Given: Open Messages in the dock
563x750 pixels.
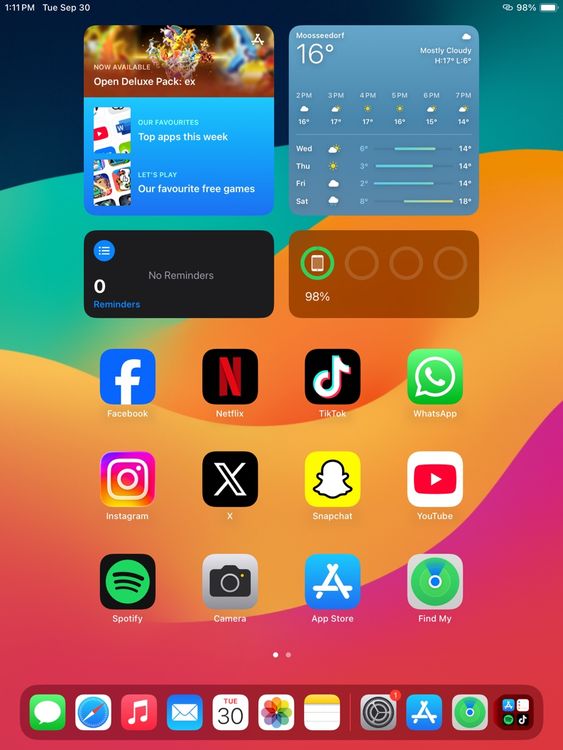Looking at the screenshot, I should (x=47, y=712).
